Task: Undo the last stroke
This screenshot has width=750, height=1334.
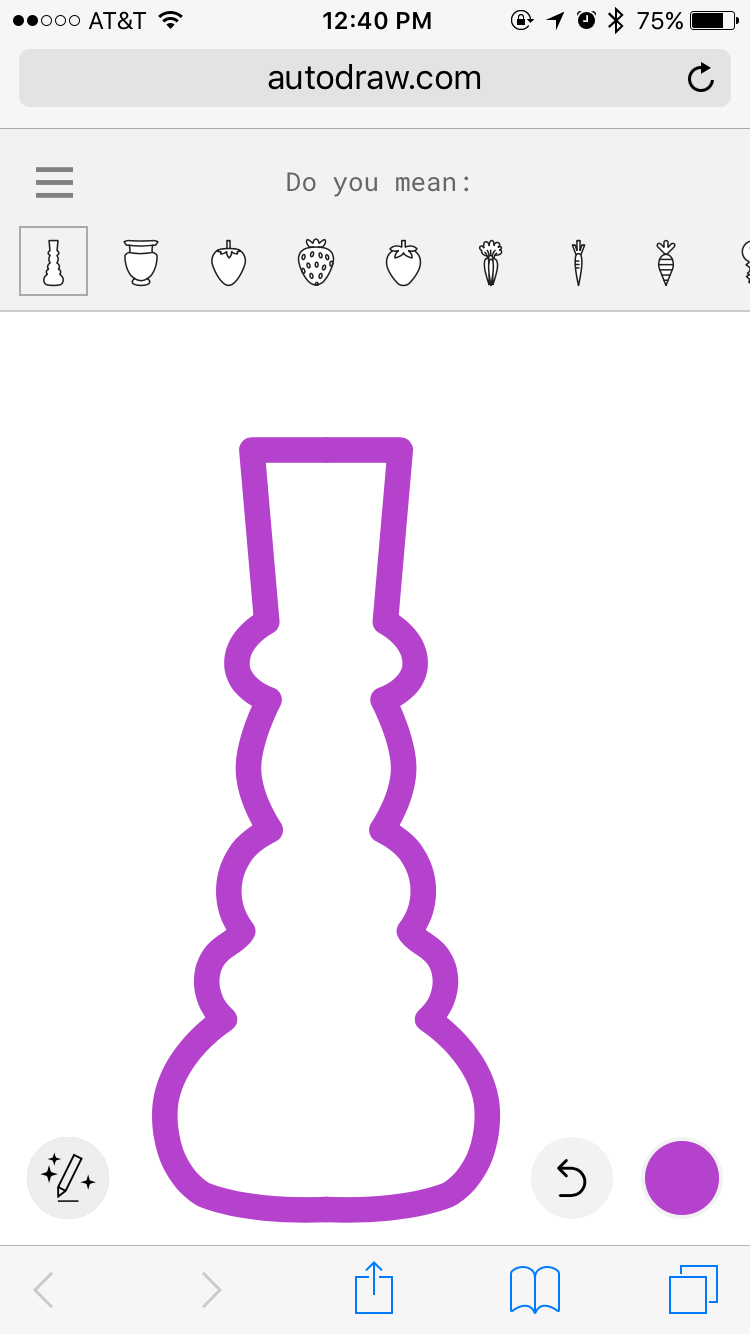Action: point(571,1177)
